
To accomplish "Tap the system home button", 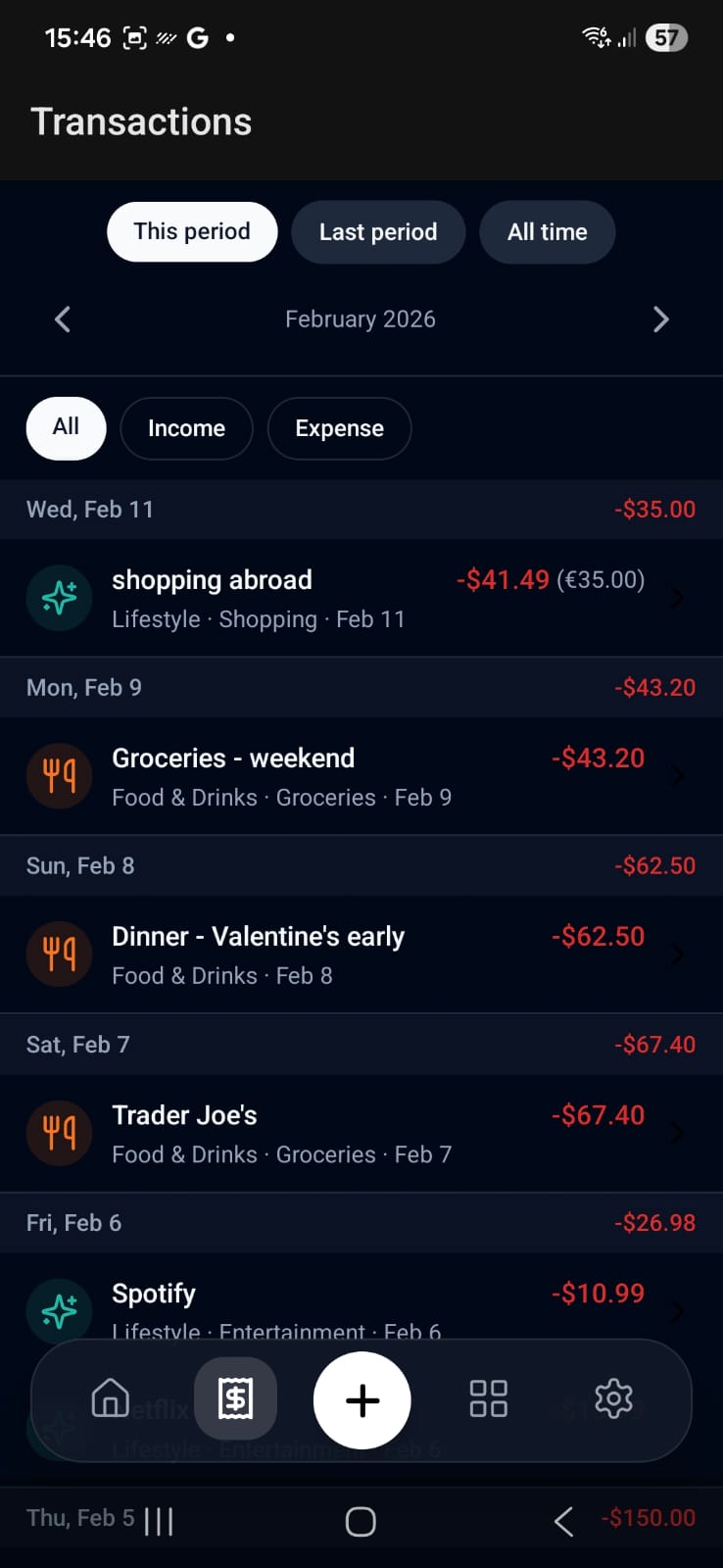I will (x=361, y=1521).
